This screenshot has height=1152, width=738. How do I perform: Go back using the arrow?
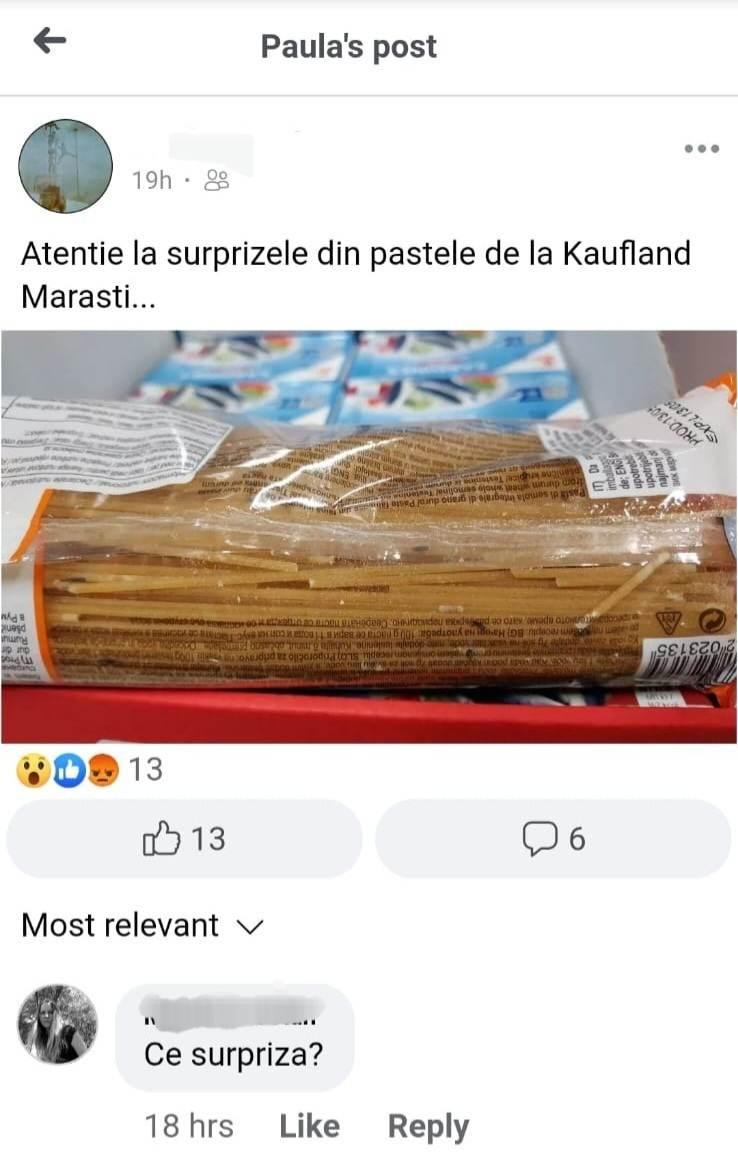(x=49, y=41)
